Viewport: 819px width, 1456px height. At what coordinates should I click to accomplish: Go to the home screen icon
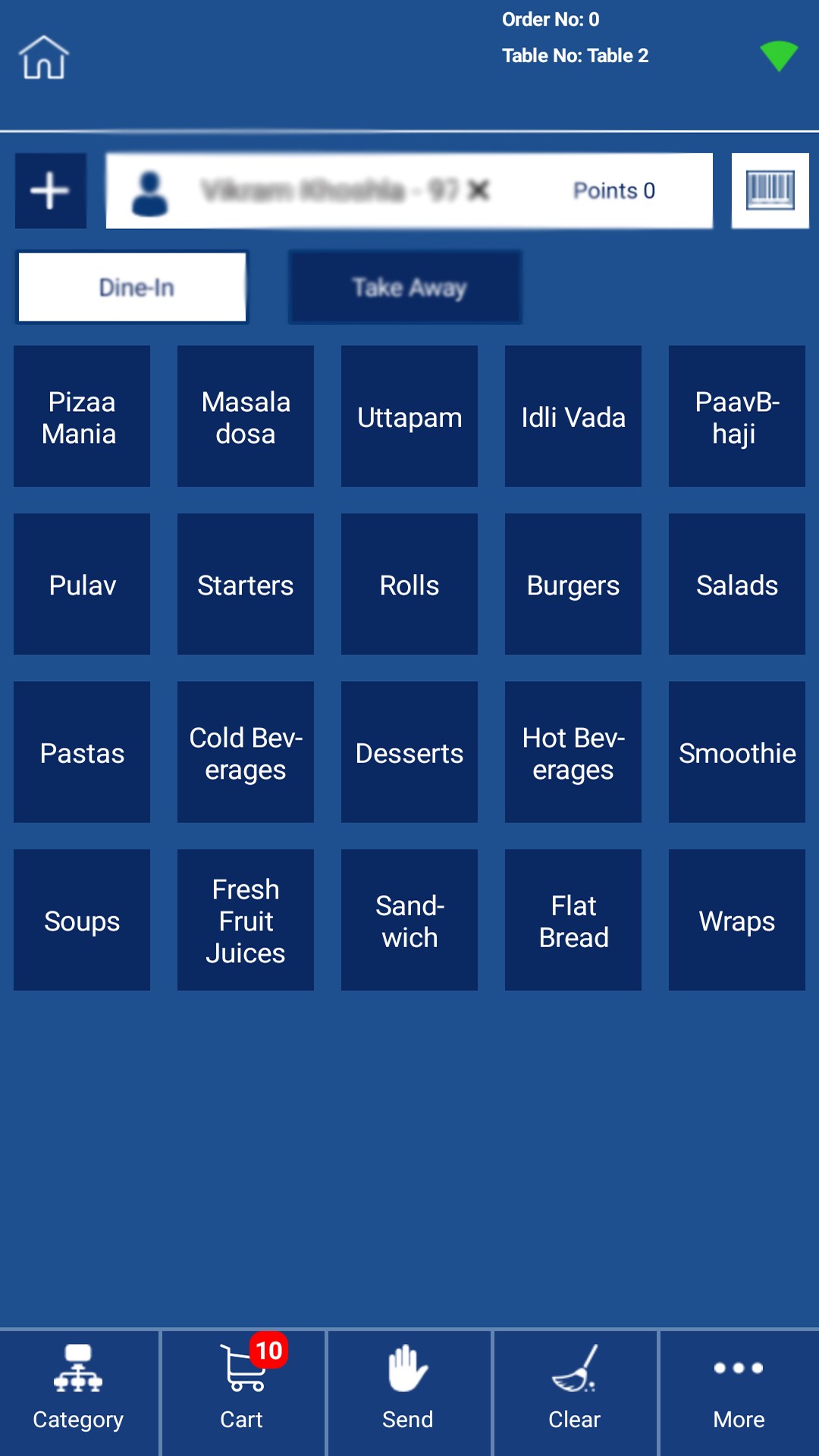44,58
